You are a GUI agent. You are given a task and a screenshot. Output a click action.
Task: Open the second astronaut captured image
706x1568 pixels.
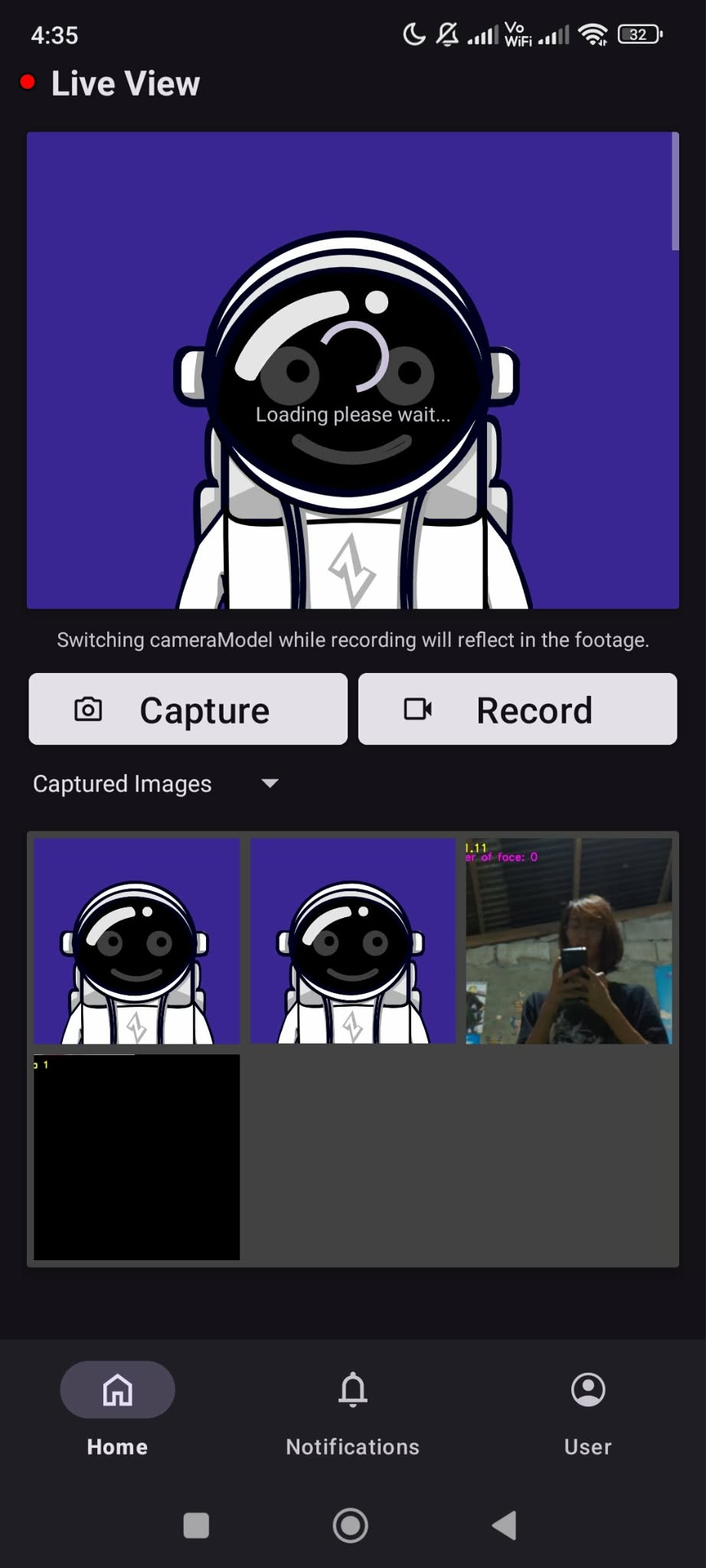[x=353, y=941]
